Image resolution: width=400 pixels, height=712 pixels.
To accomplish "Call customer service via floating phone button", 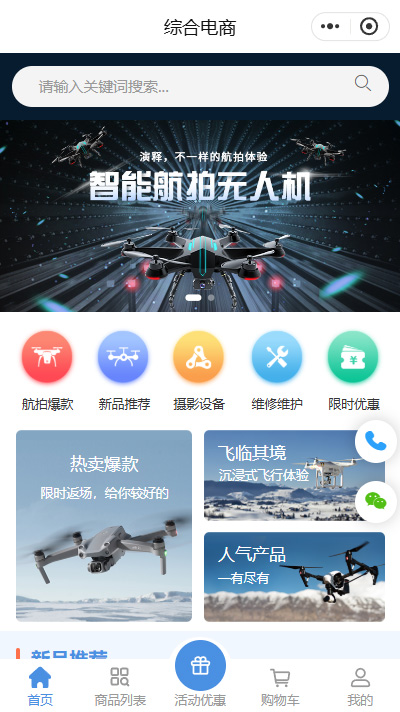I will point(375,441).
